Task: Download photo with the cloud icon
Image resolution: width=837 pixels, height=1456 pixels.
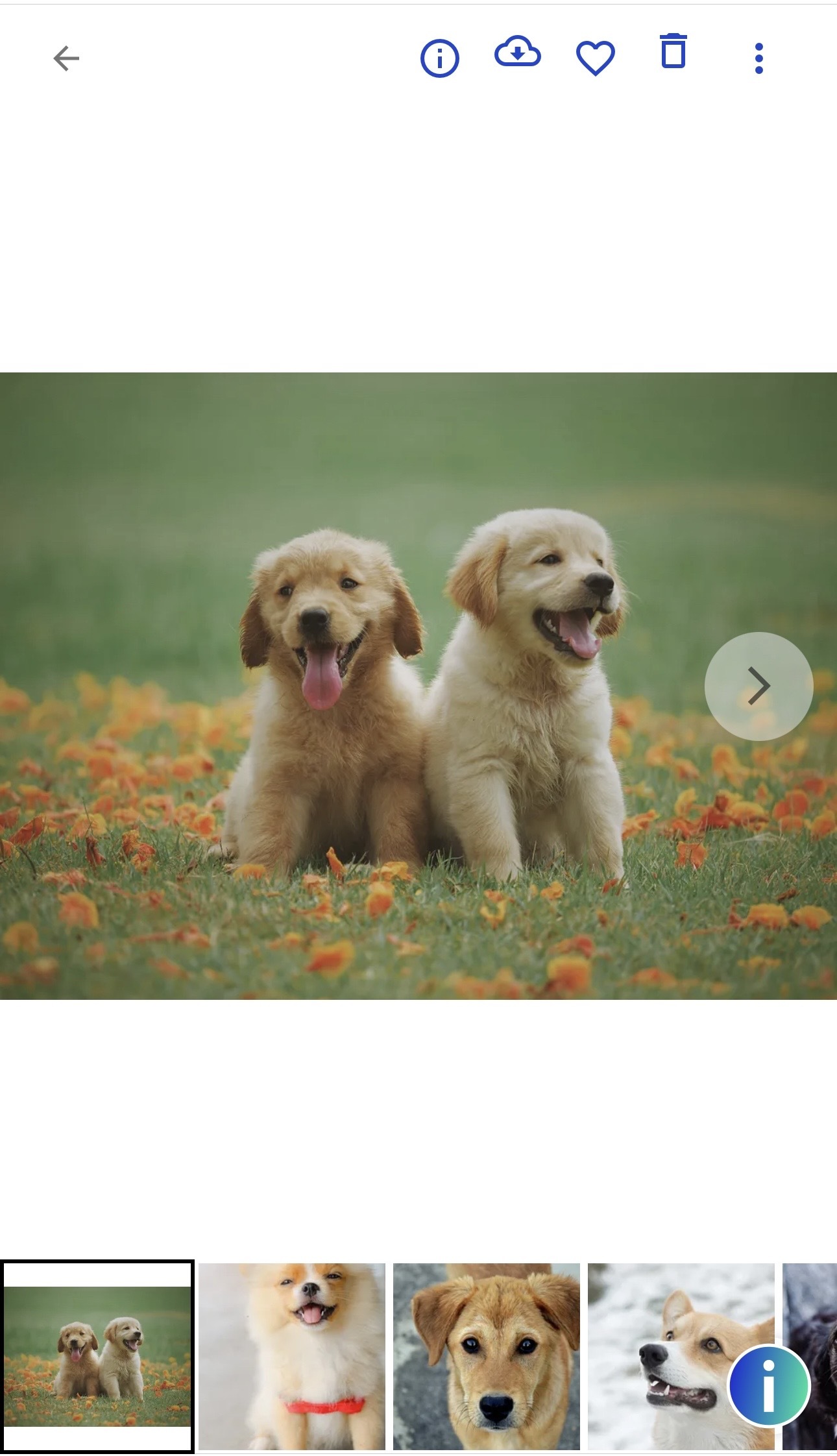Action: (517, 53)
